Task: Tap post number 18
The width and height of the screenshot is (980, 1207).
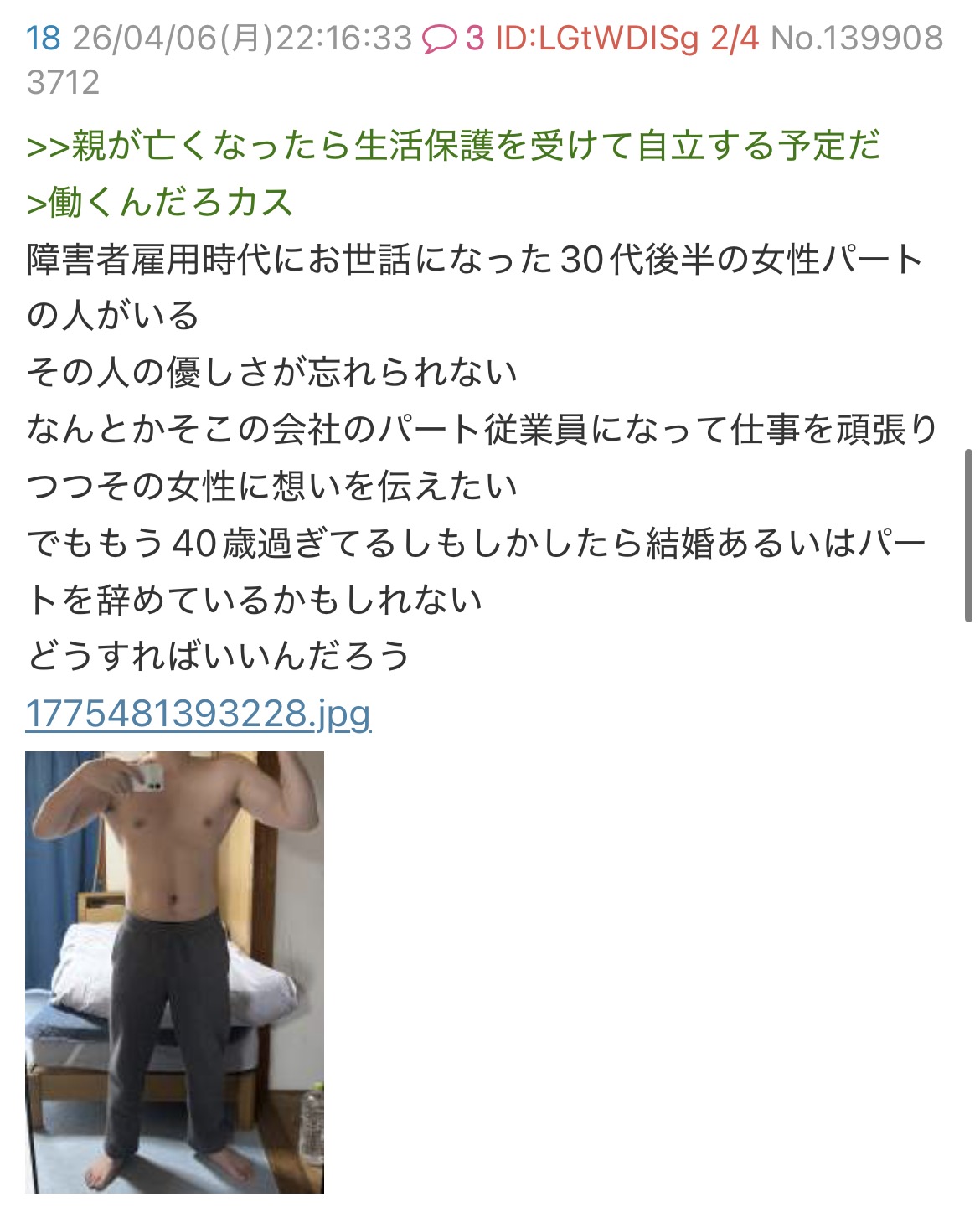Action: click(x=43, y=39)
